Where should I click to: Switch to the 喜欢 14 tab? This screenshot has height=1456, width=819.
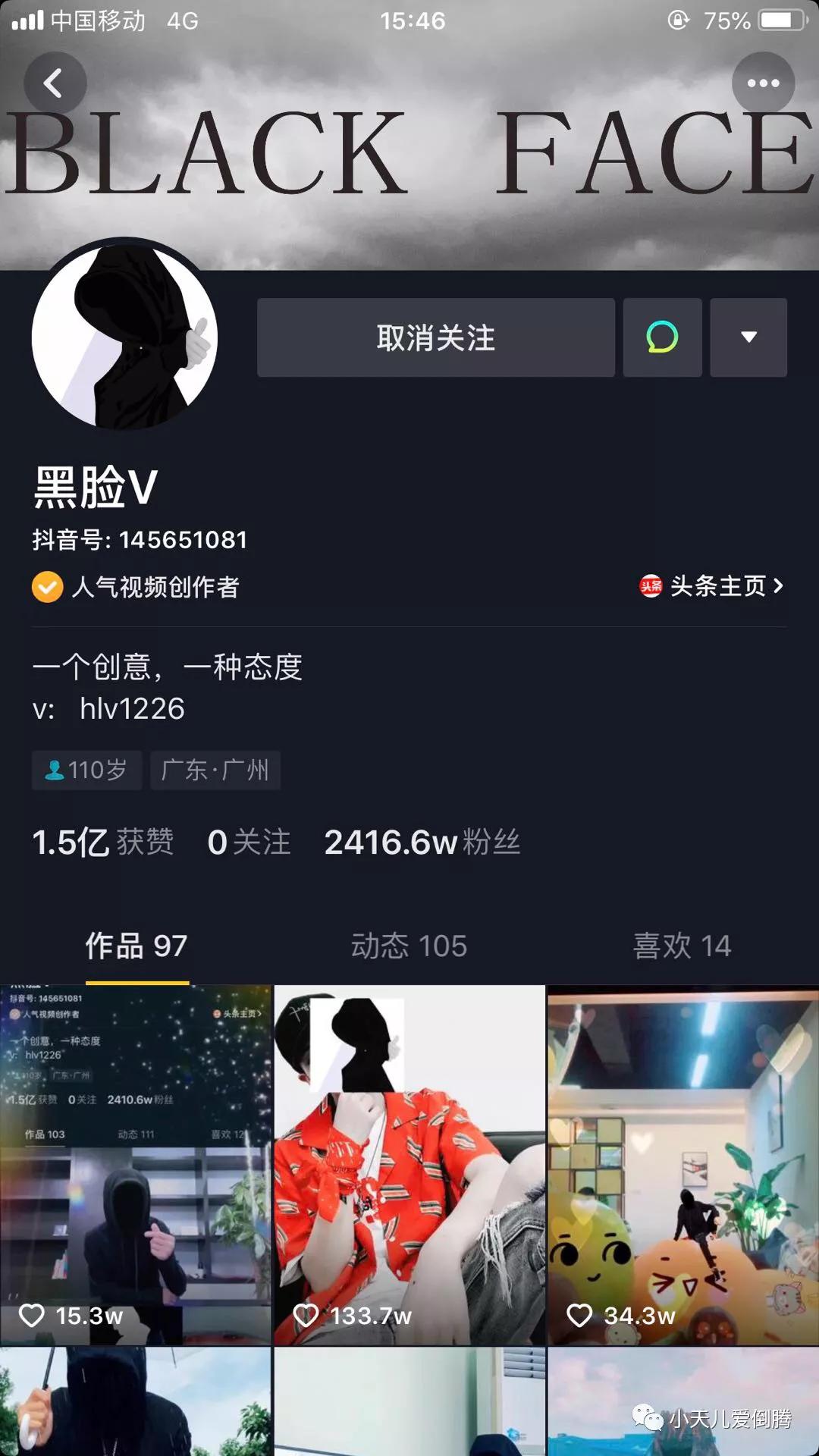pos(682,946)
